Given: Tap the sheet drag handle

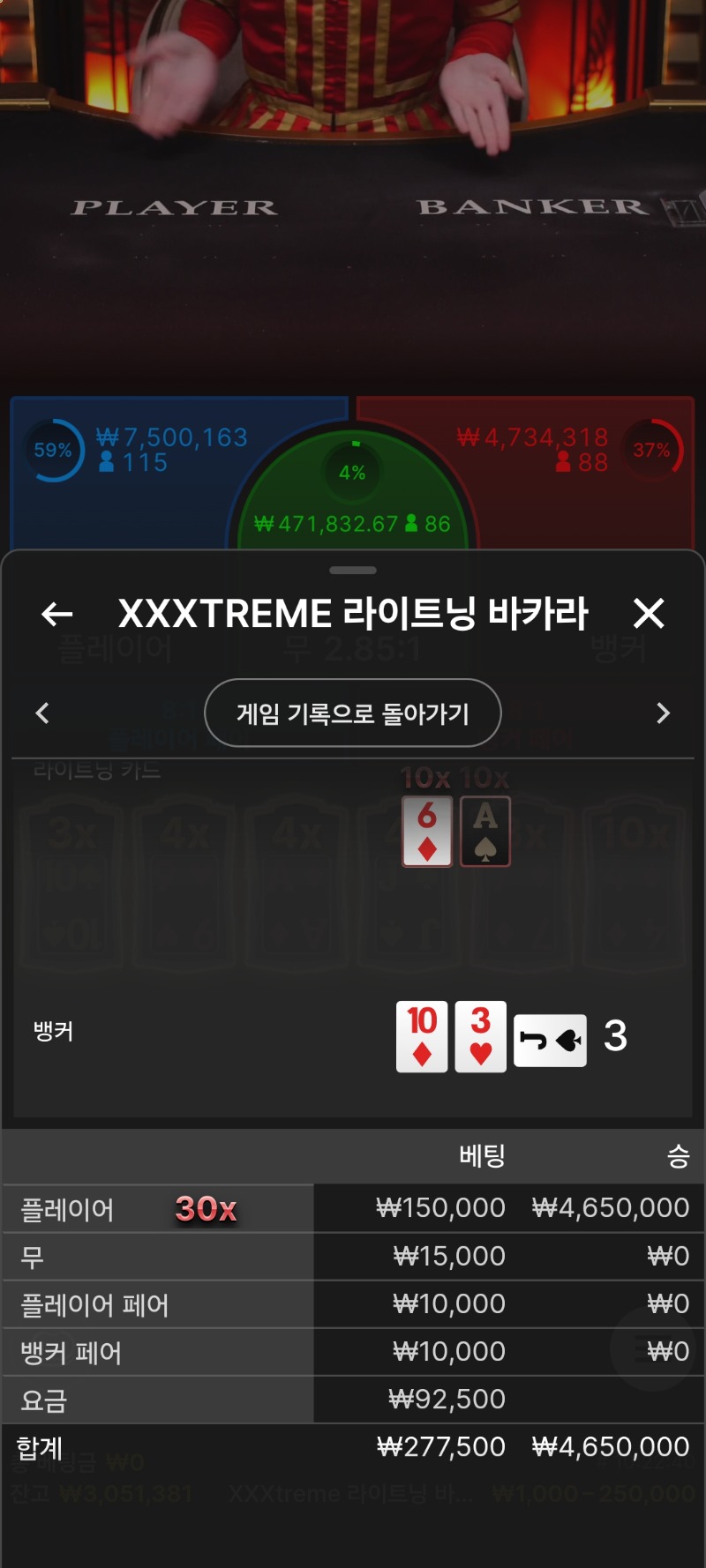Looking at the screenshot, I should pyautogui.click(x=353, y=571).
